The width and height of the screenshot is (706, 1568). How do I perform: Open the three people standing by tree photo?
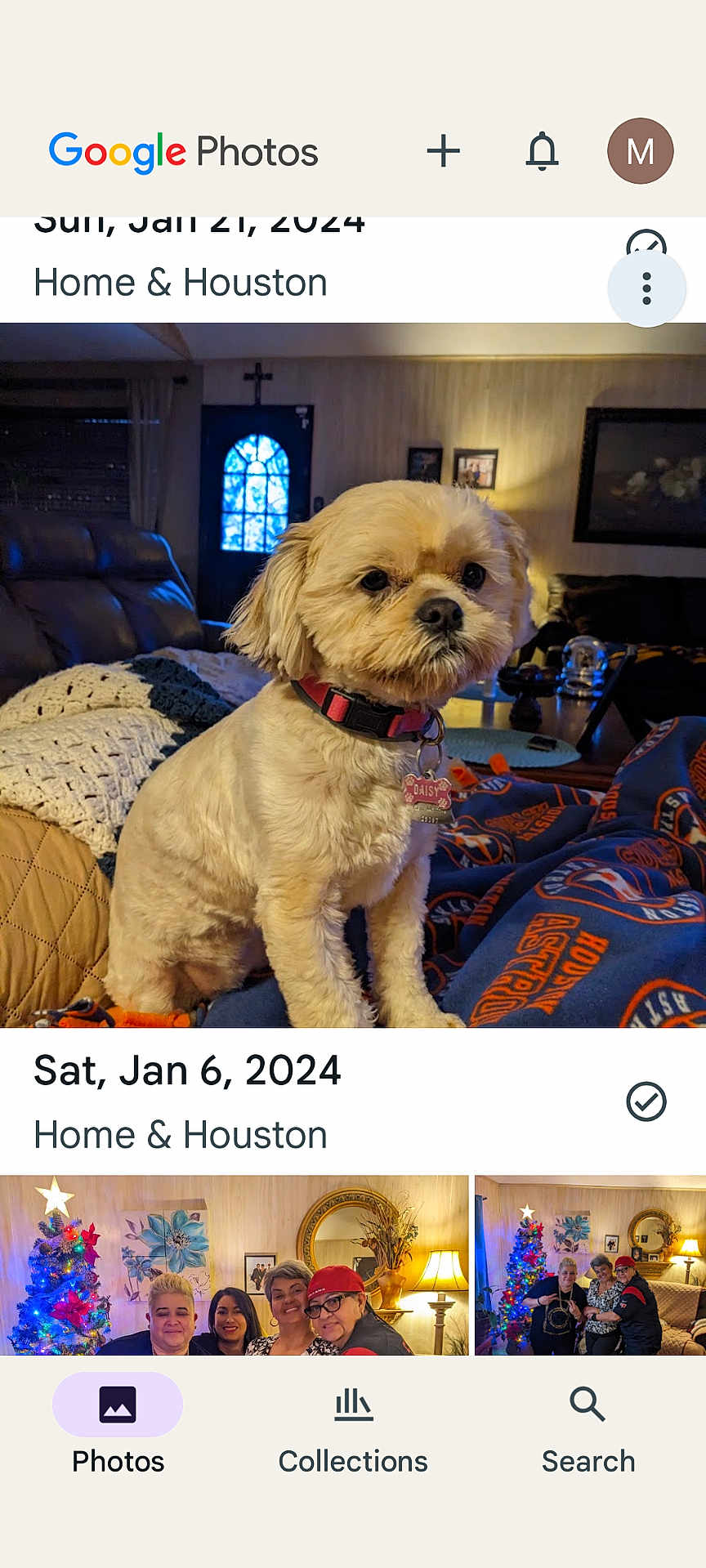click(x=590, y=1264)
